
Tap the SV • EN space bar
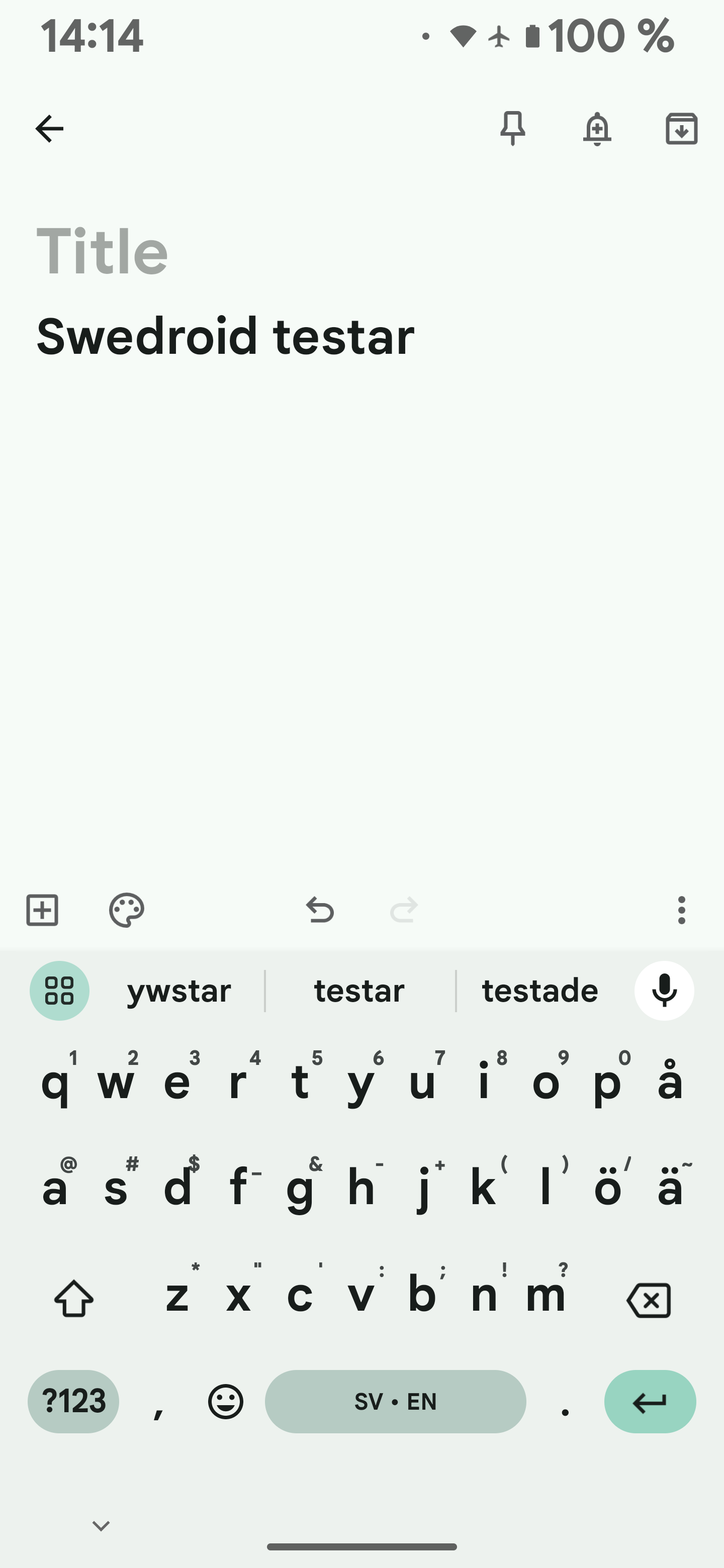(x=395, y=1401)
